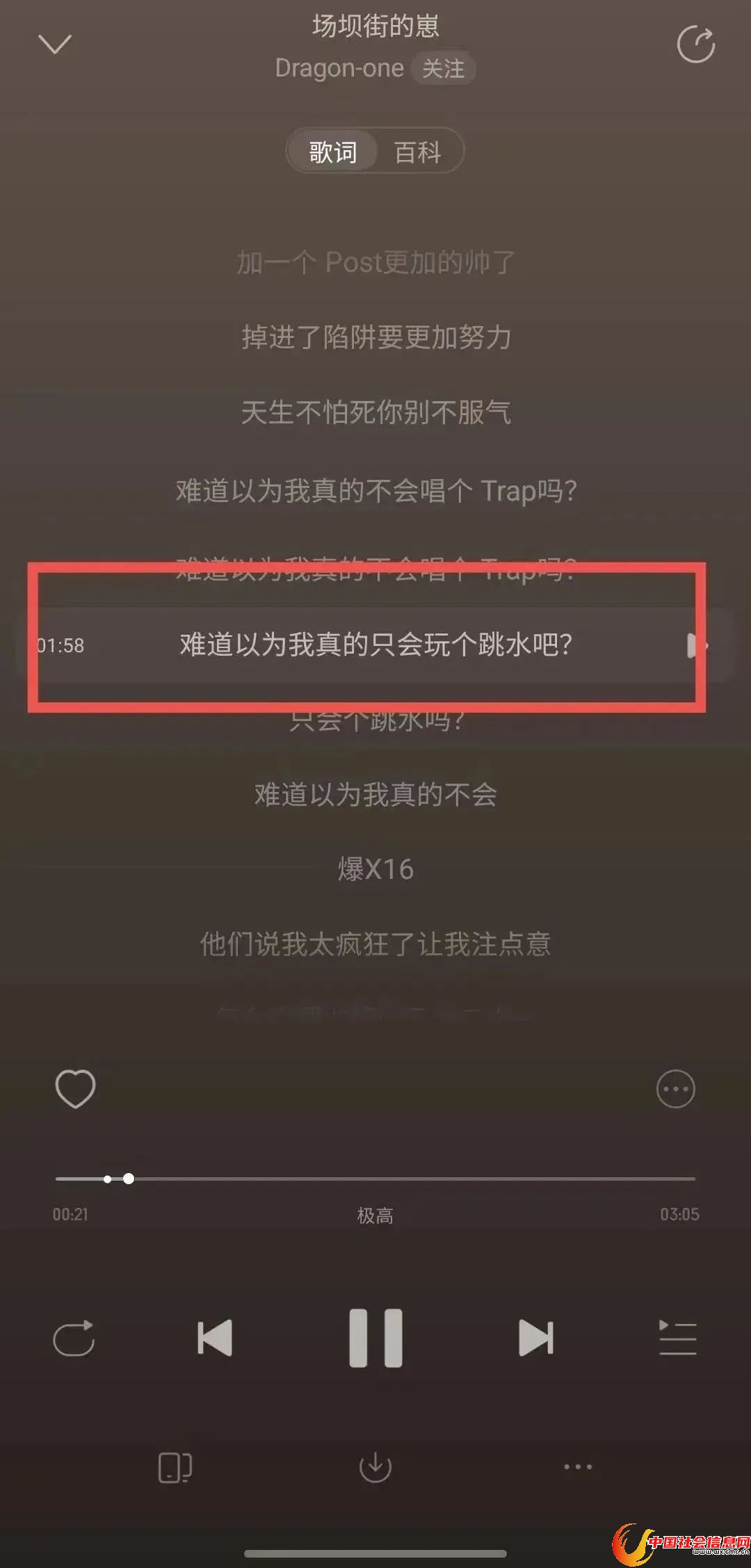This screenshot has width=751, height=1568.
Task: Open the play queue list
Action: click(x=677, y=1338)
